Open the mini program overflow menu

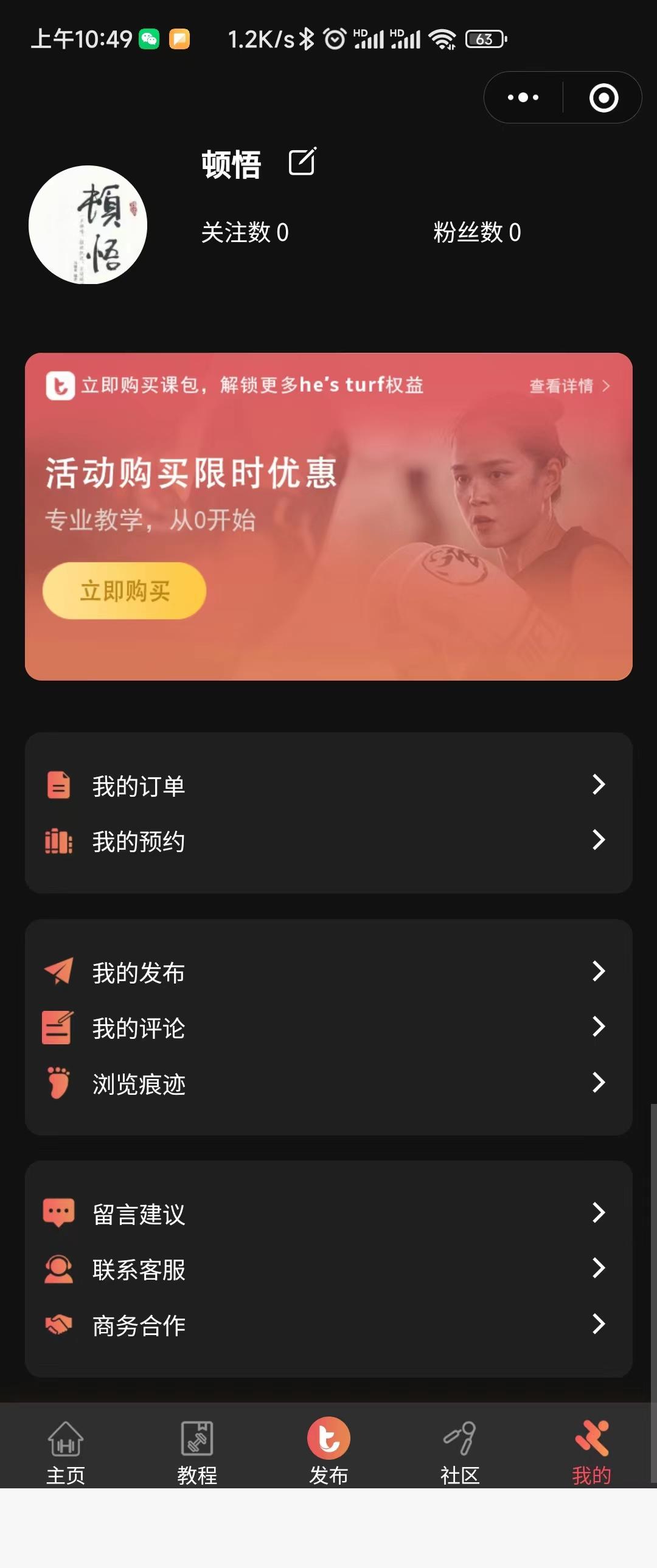click(523, 97)
